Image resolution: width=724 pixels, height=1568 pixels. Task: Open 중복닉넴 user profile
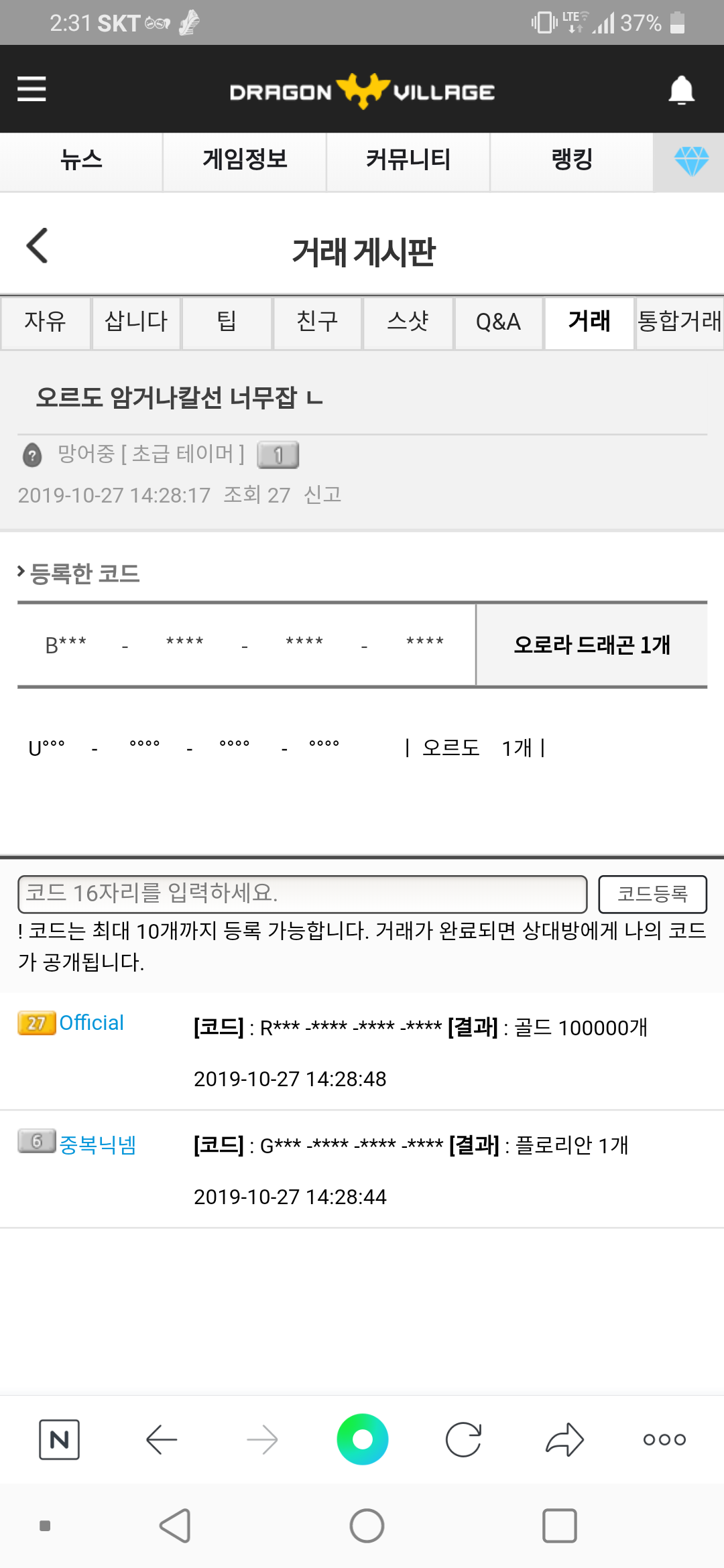[98, 1145]
